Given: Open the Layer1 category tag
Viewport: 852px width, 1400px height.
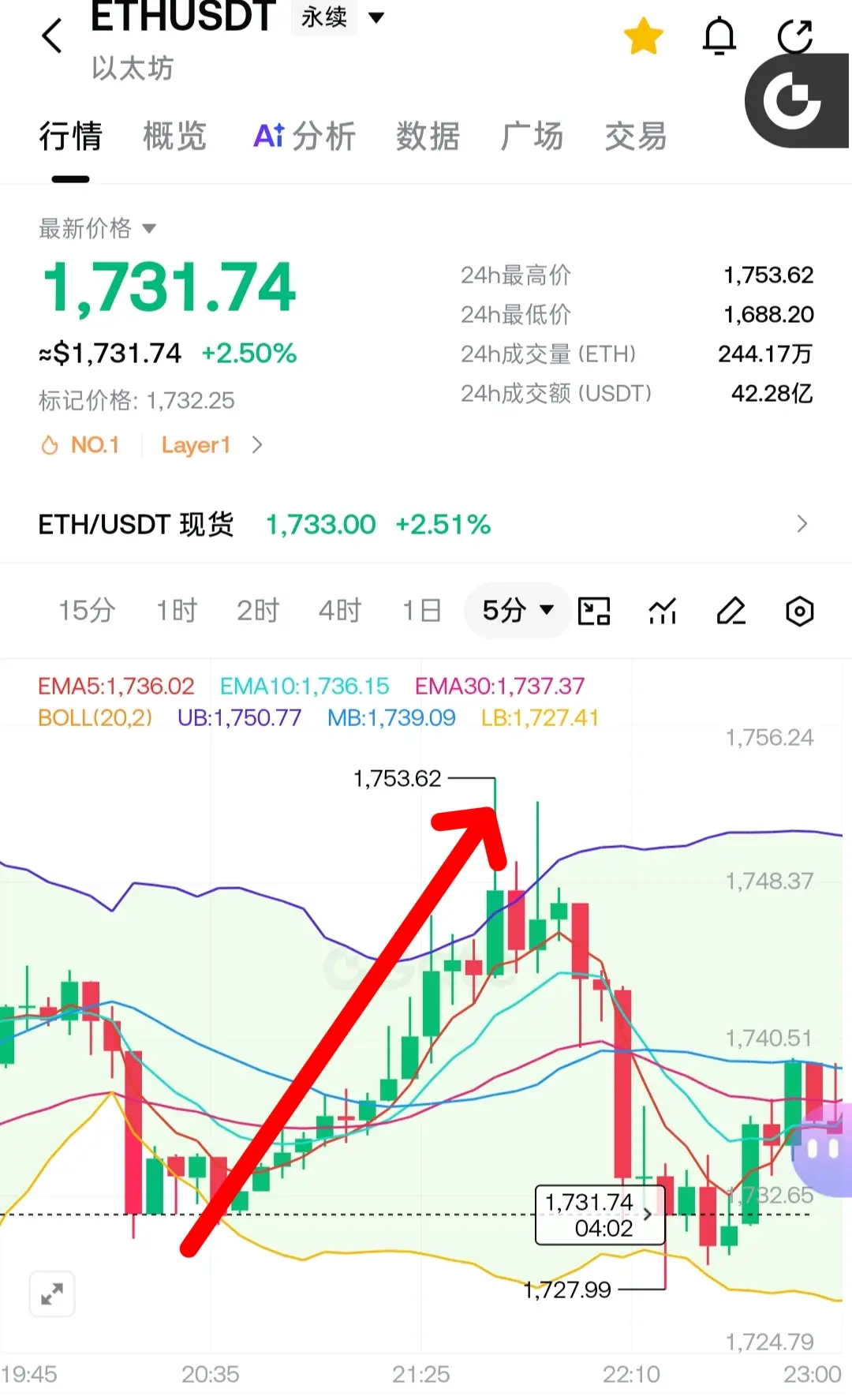Looking at the screenshot, I should [x=196, y=445].
